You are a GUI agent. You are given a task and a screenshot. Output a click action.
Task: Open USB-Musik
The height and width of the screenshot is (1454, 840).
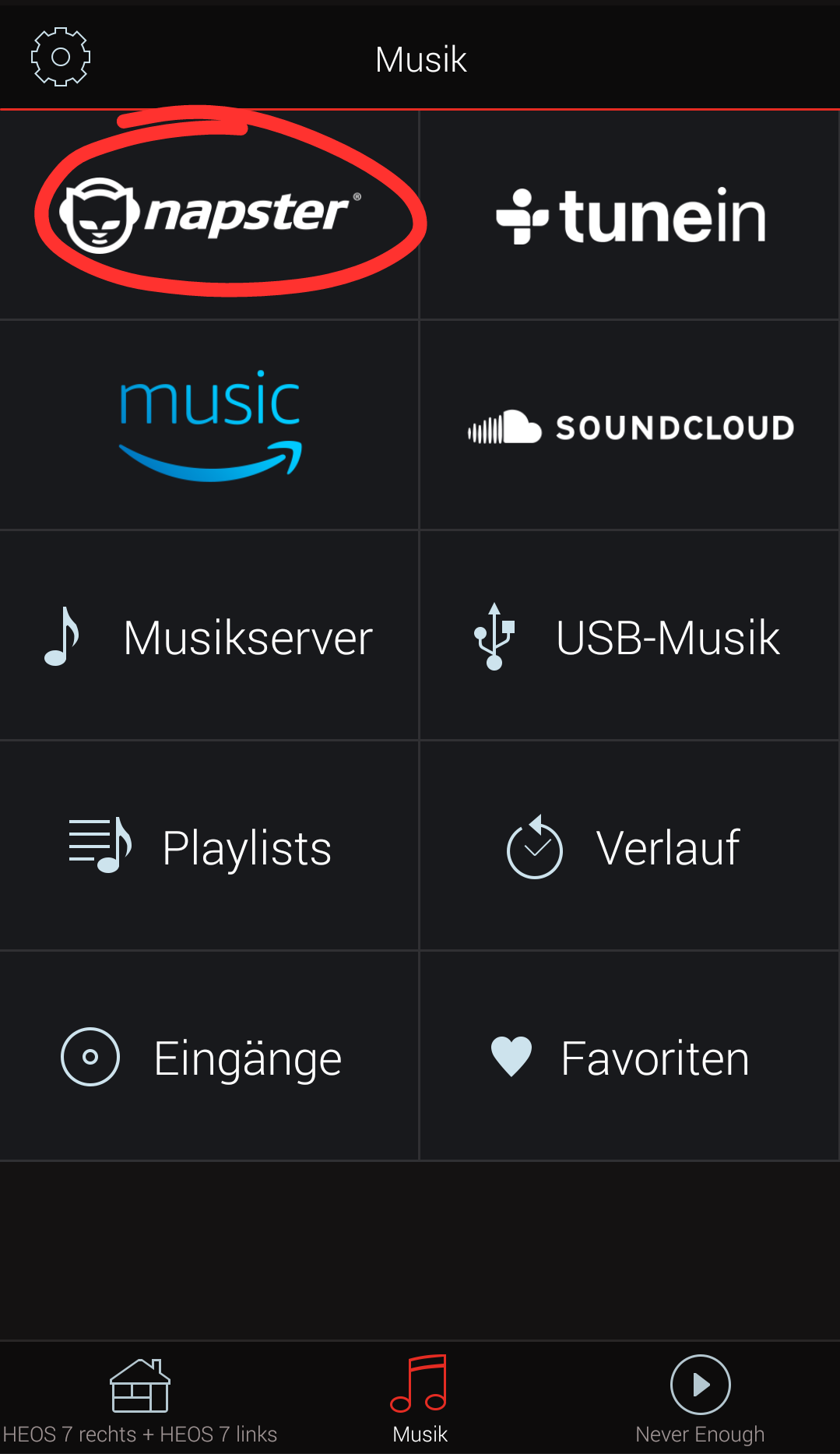630,636
